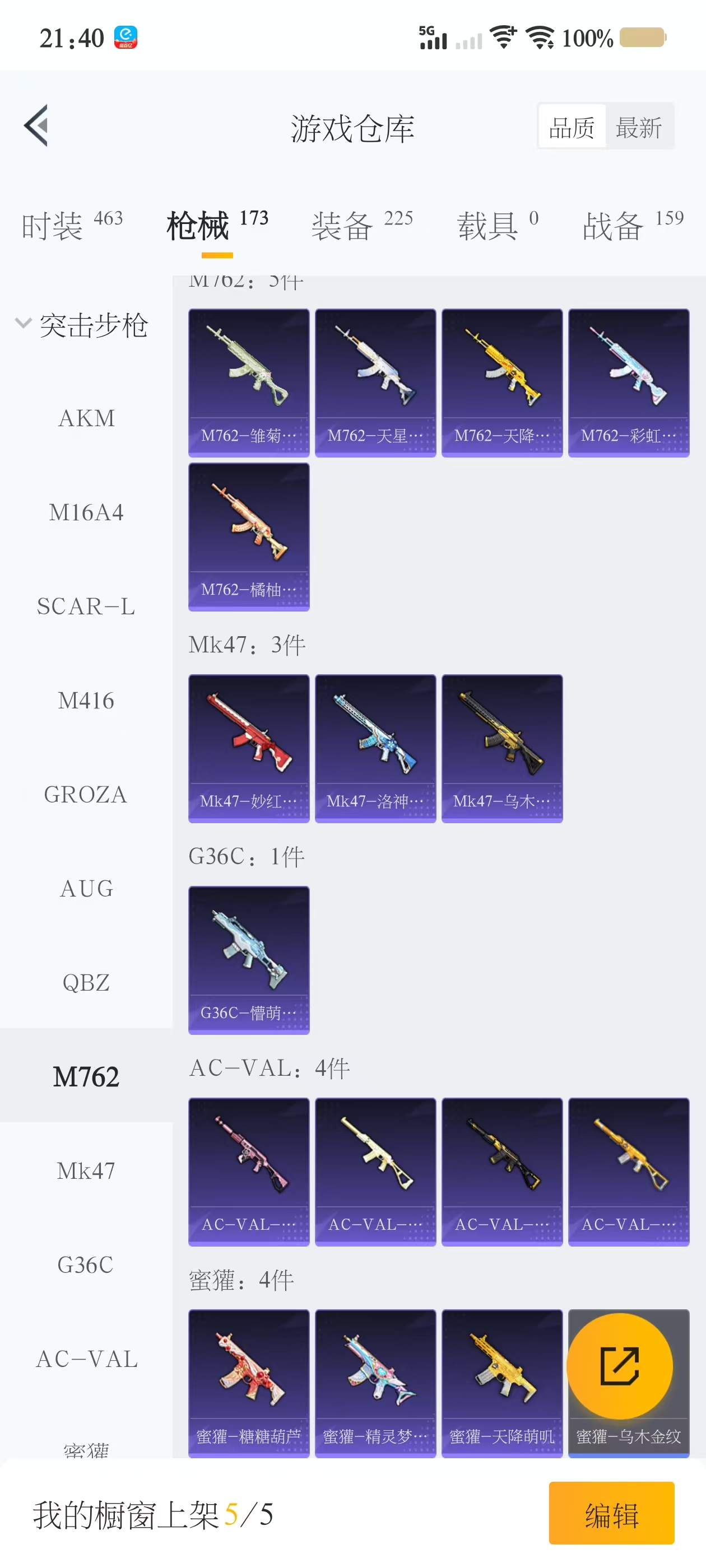Open the M762-雏菊 skin tile
The image size is (706, 1568).
tap(249, 382)
